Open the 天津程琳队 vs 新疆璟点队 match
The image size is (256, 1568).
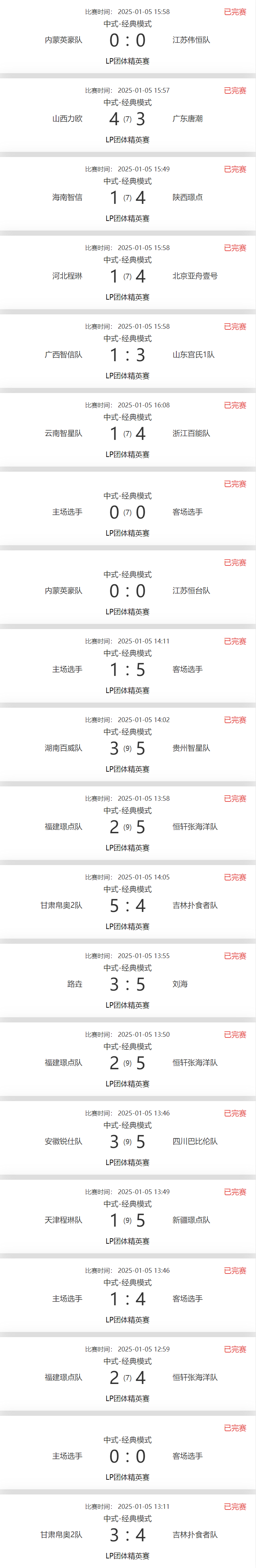128,1220
